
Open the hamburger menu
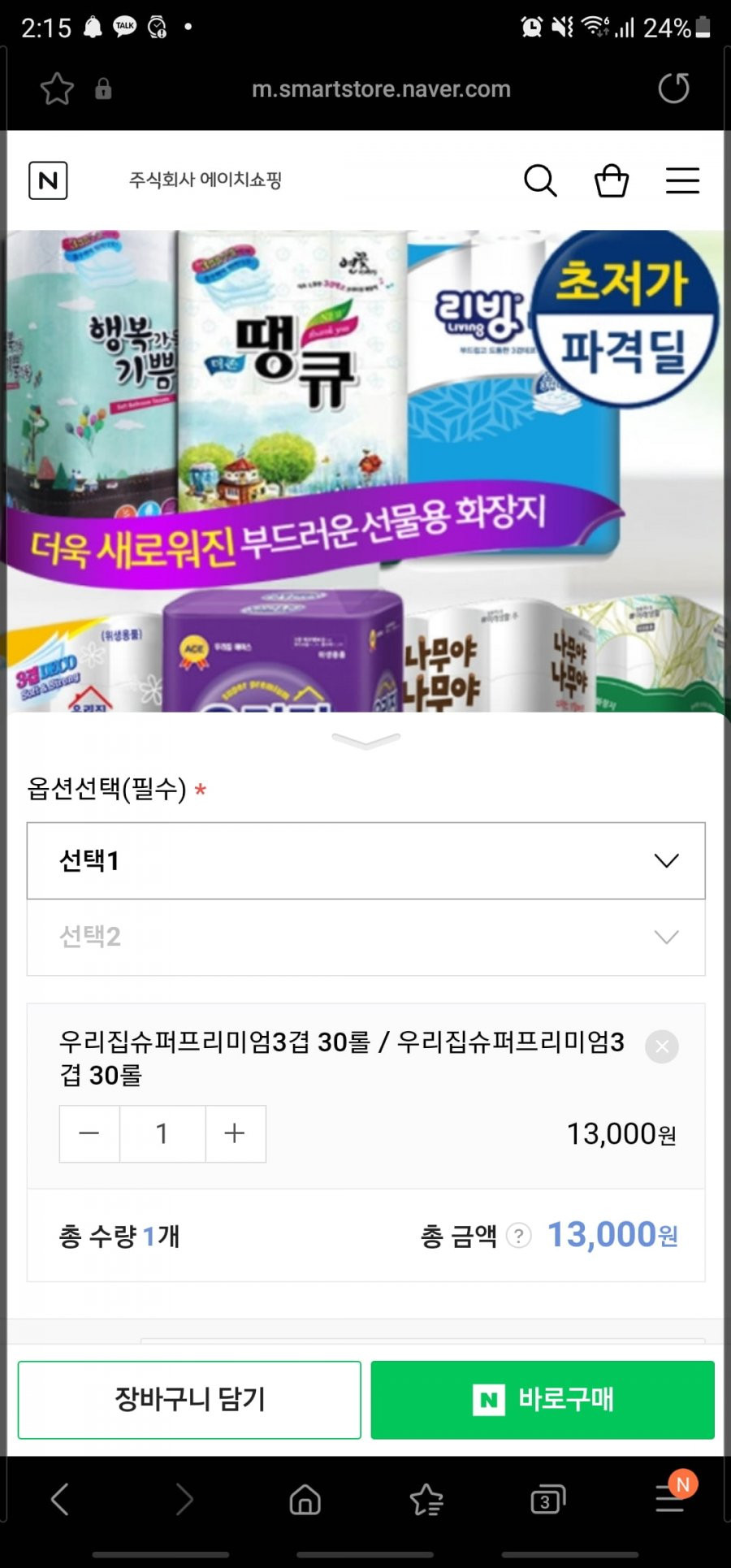click(682, 180)
